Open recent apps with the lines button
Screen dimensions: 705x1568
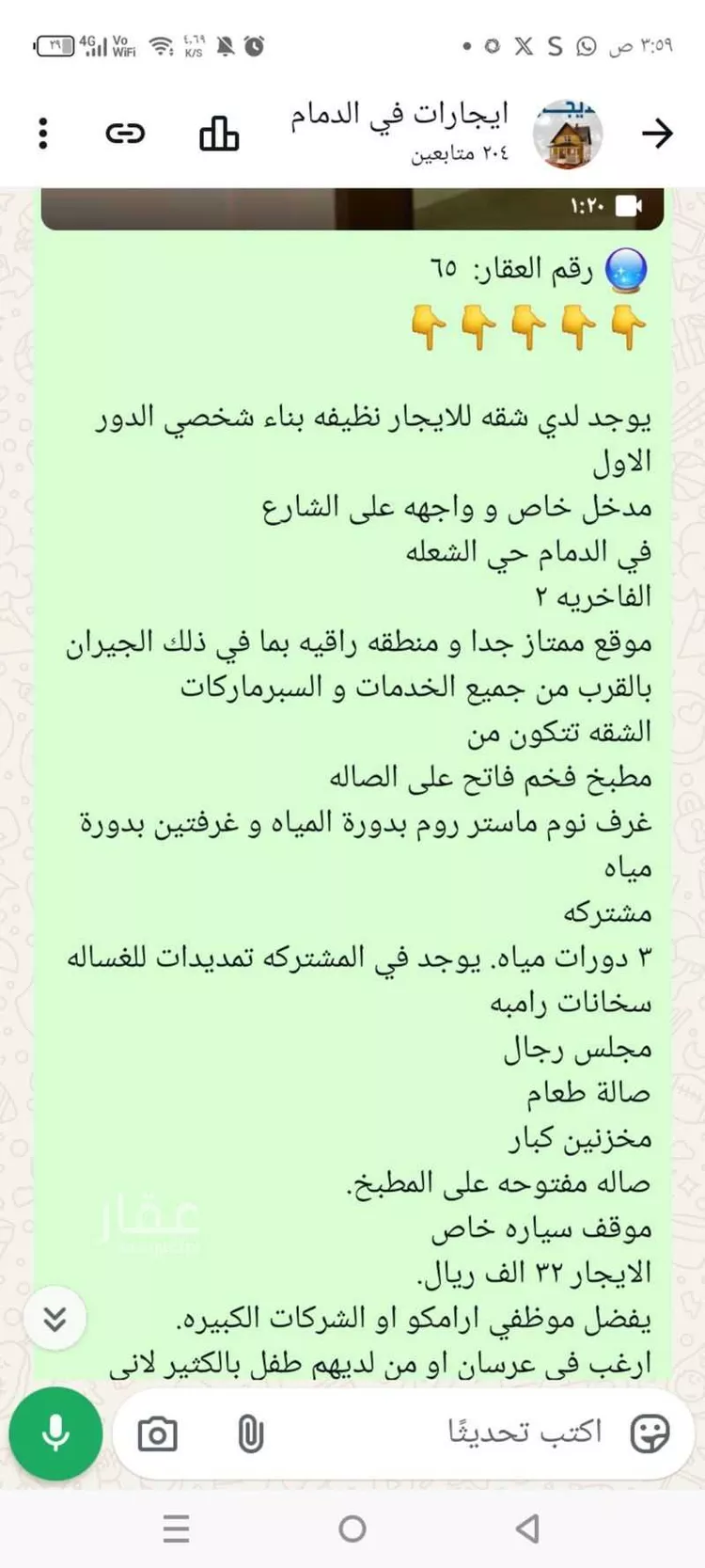pyautogui.click(x=176, y=1530)
